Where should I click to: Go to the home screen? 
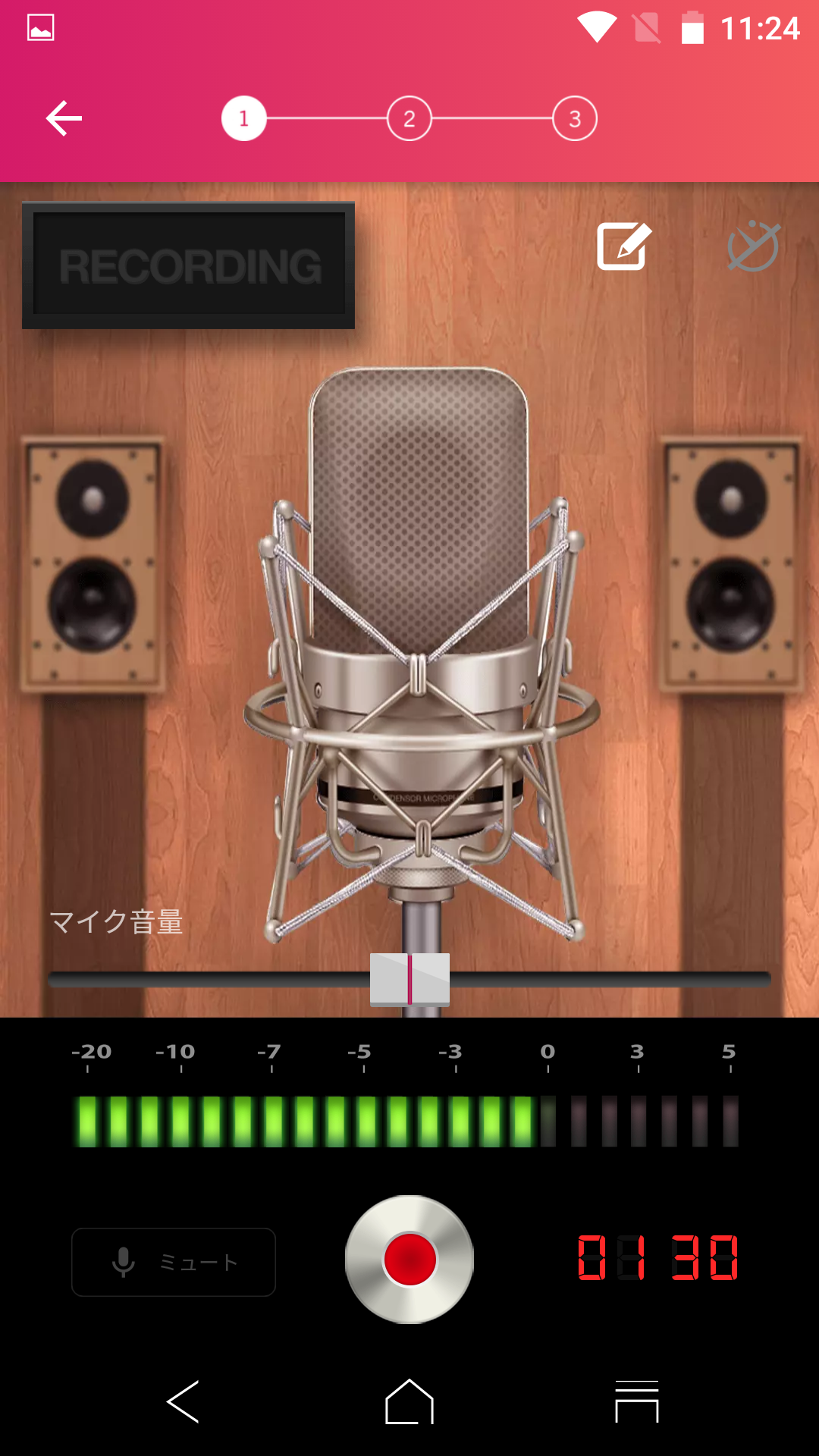coord(409,1401)
